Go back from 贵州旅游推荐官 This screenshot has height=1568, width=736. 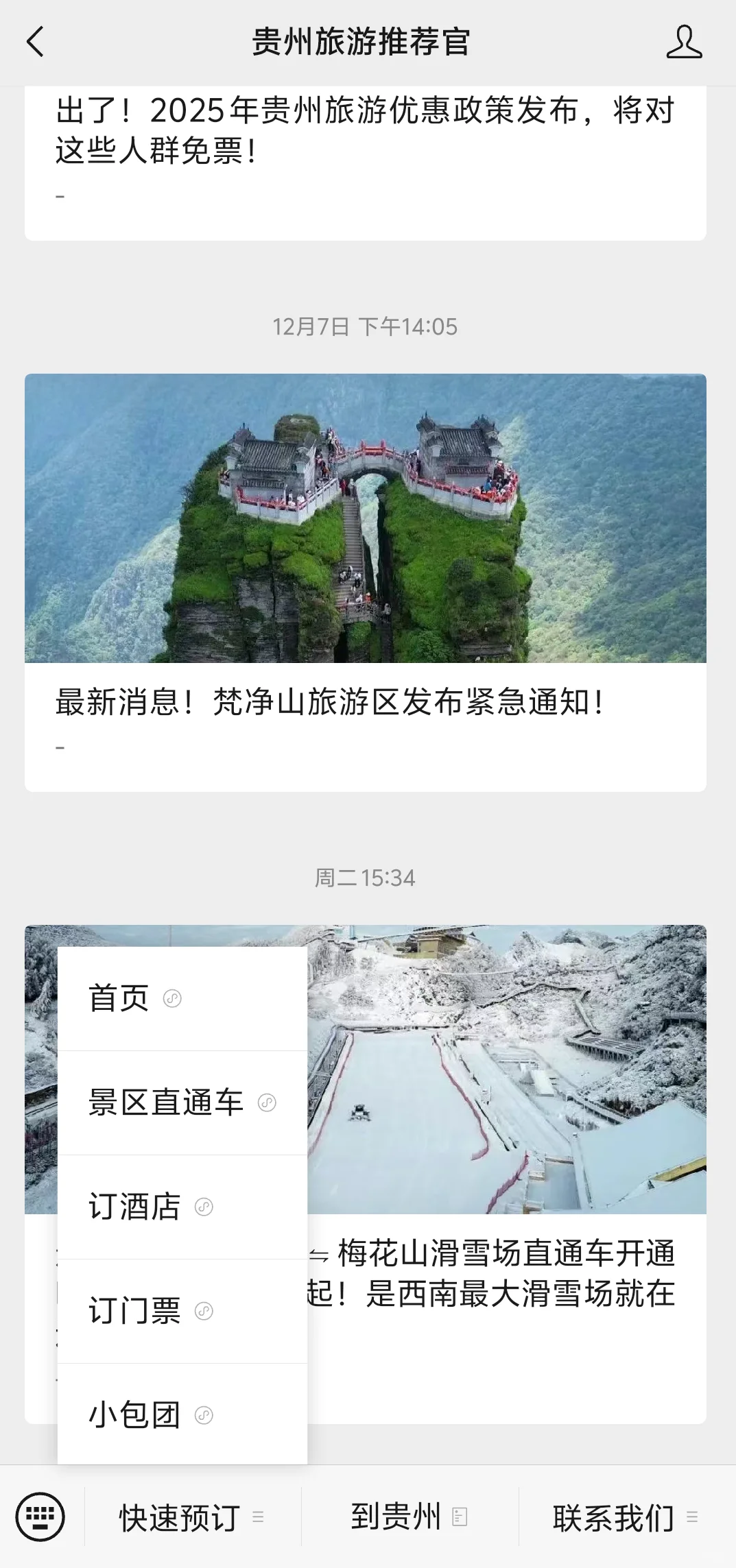point(36,42)
